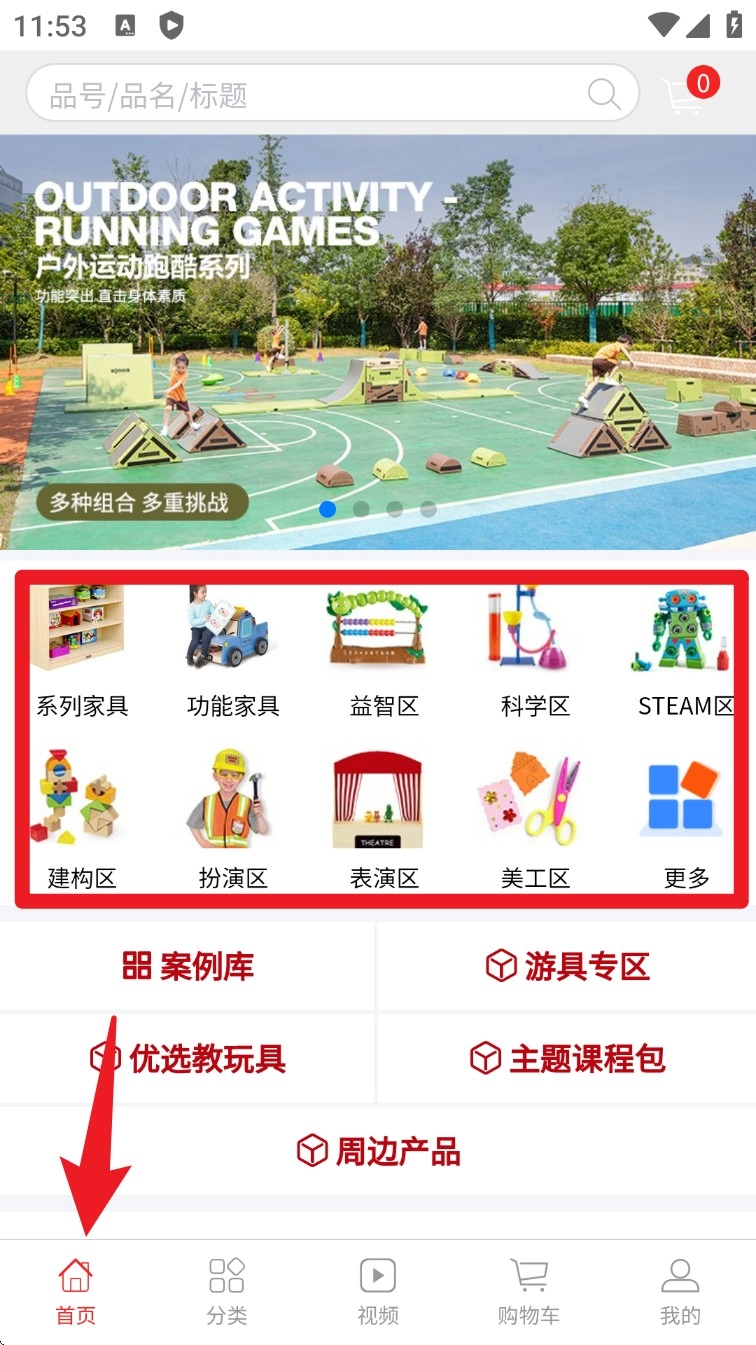Open the outdoor running games banner

378,340
